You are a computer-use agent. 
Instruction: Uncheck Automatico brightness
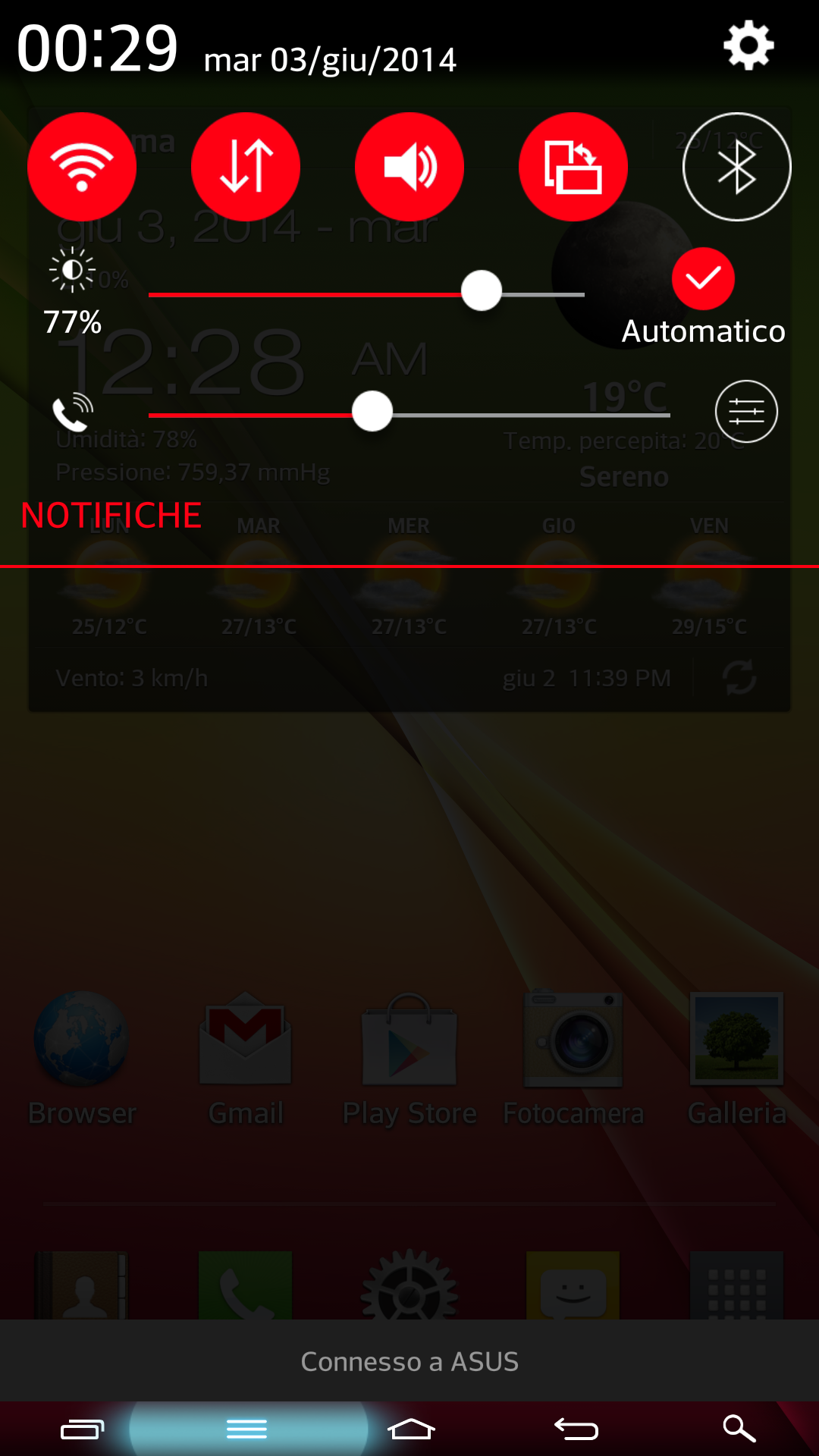(703, 279)
